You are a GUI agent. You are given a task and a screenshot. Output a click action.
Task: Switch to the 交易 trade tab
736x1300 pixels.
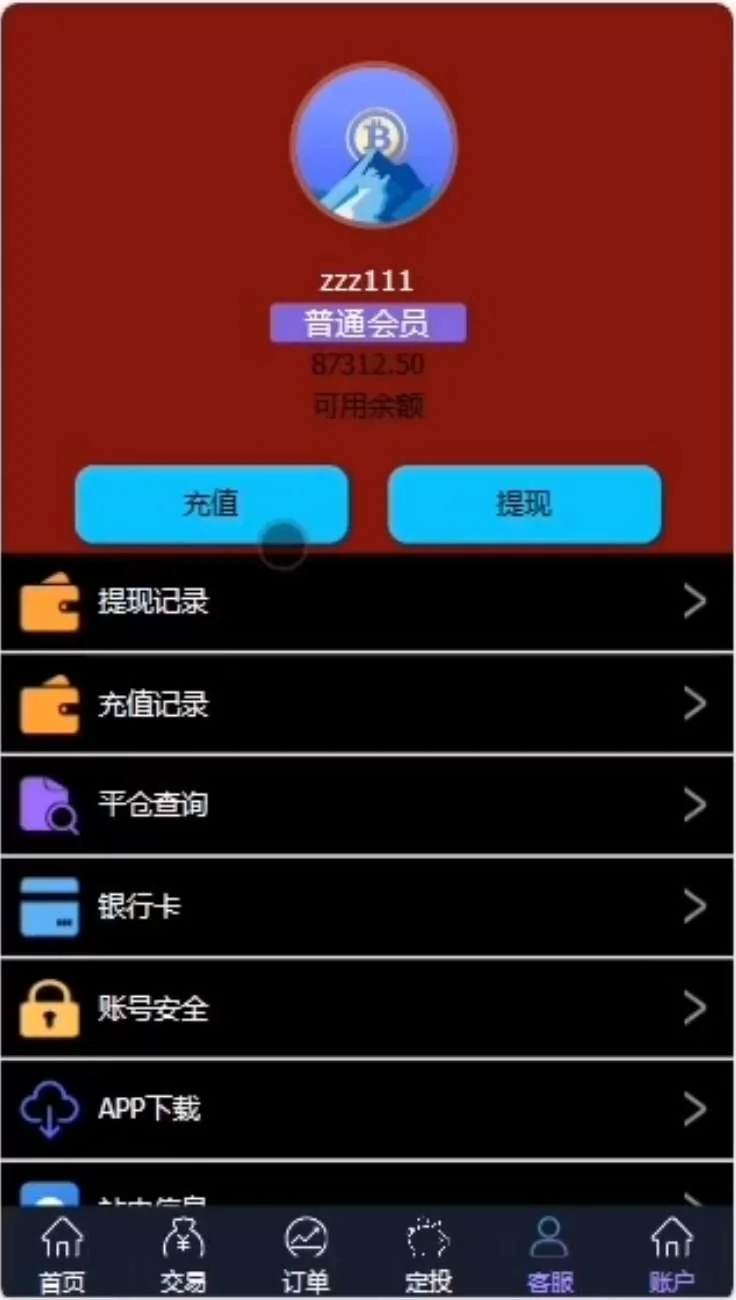[183, 1254]
